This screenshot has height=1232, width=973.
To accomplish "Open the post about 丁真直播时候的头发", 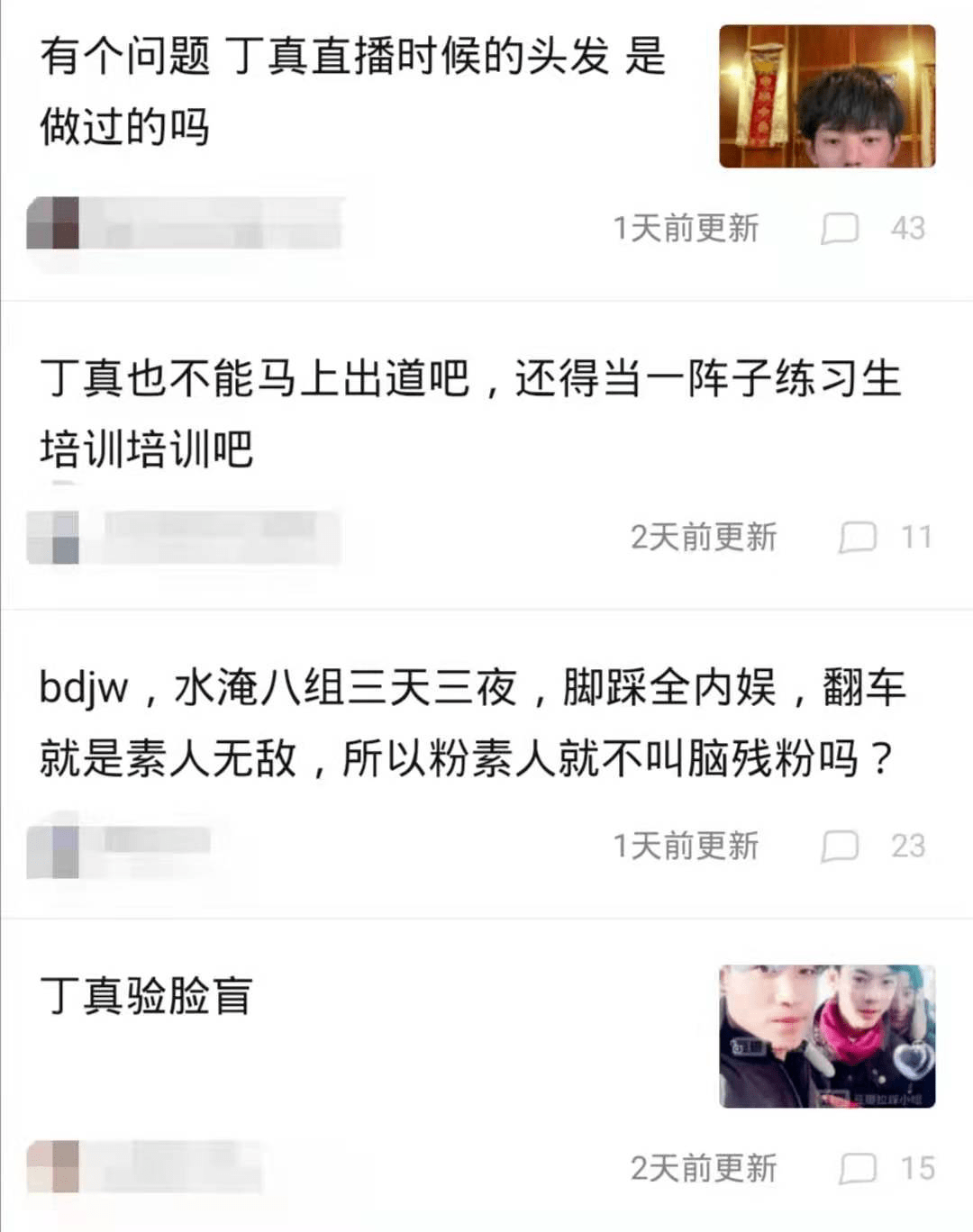I will click(x=351, y=90).
